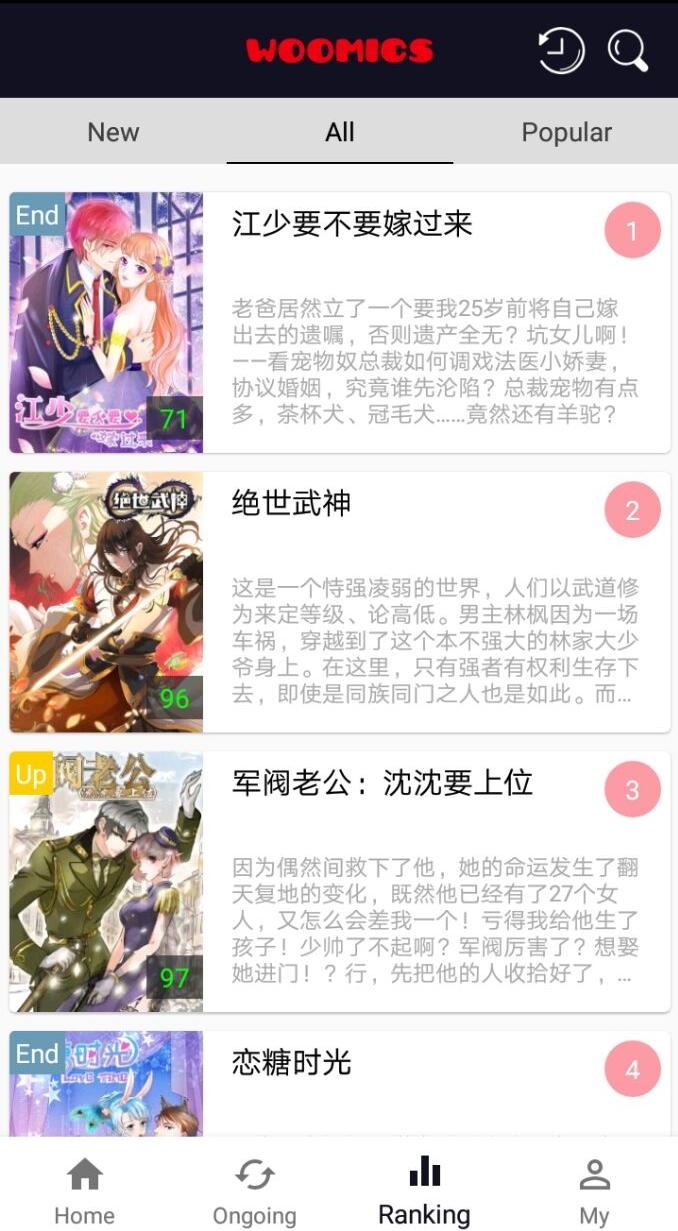Open the comic 江少要不要嫁过来
This screenshot has height=1231, width=678.
click(352, 224)
